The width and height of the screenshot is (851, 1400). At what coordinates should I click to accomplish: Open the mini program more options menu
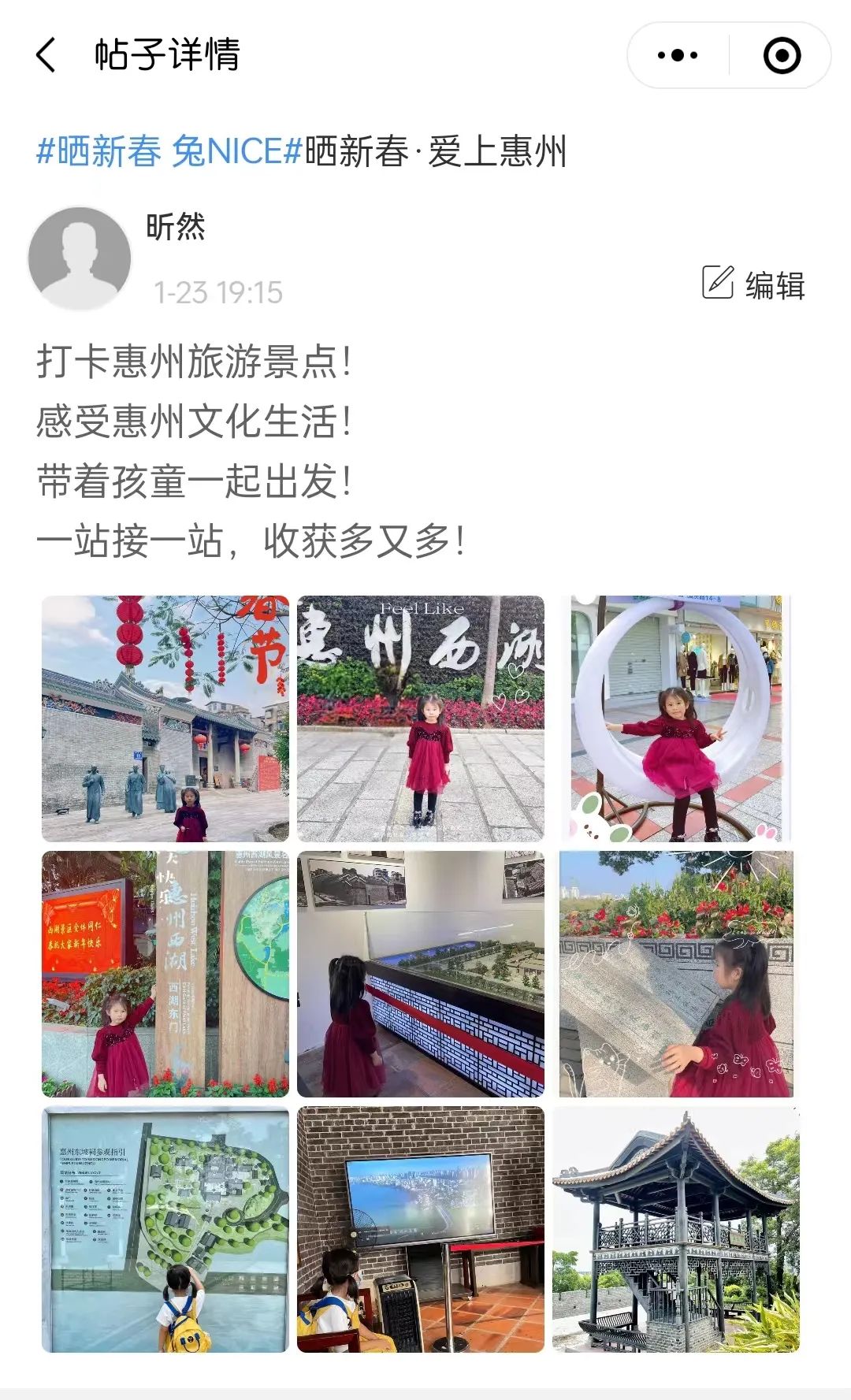[x=678, y=55]
